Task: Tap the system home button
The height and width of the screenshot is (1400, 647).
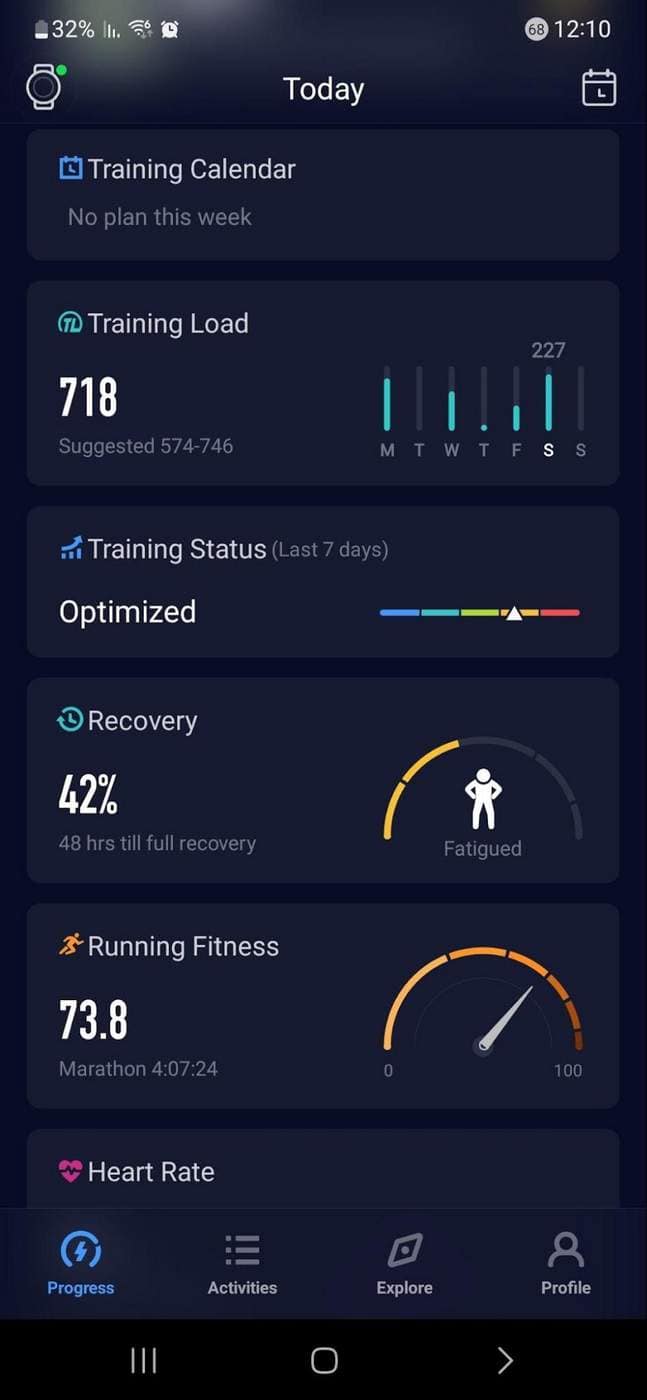Action: tap(324, 1360)
